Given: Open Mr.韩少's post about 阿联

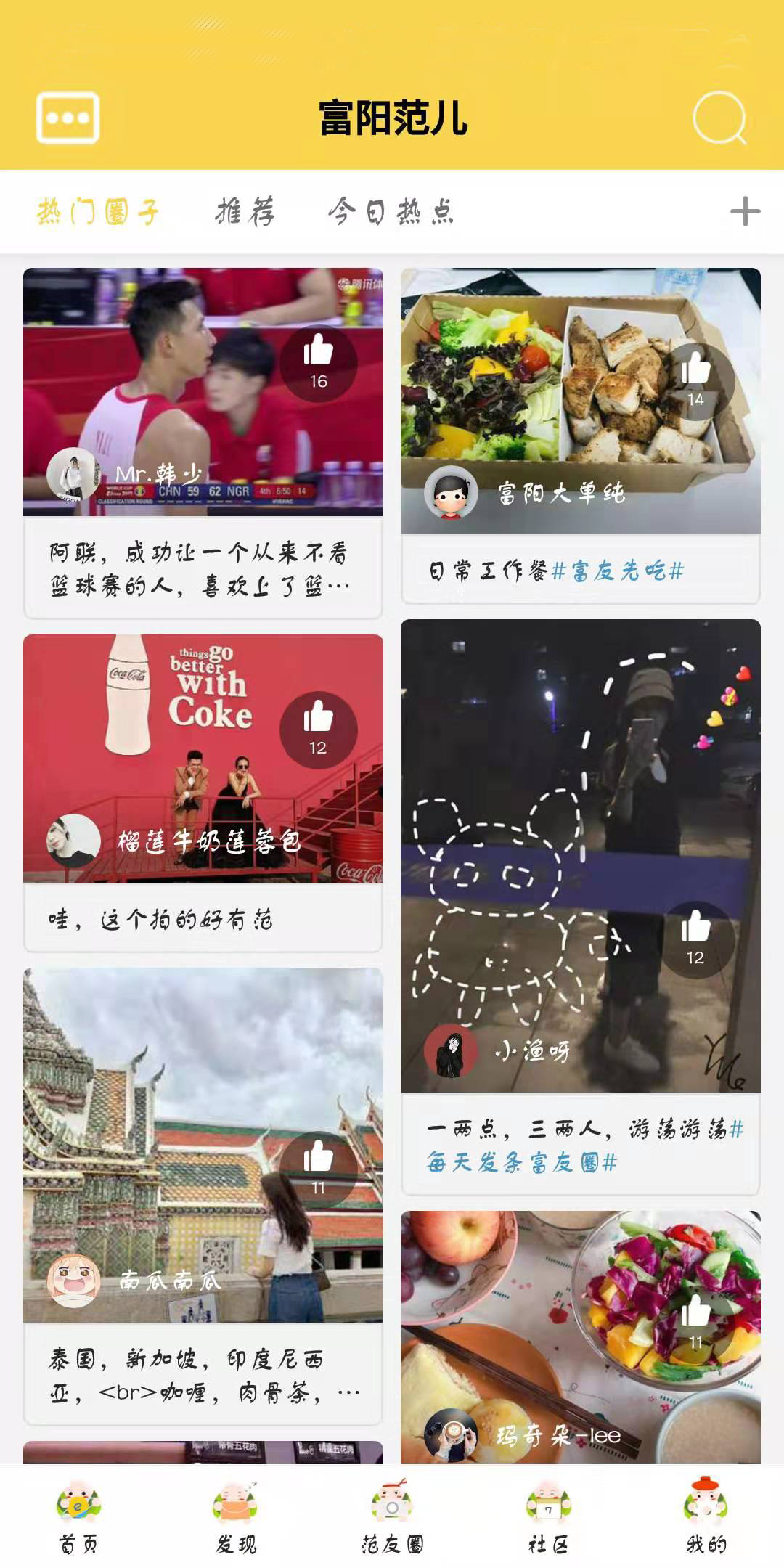Looking at the screenshot, I should (x=202, y=569).
